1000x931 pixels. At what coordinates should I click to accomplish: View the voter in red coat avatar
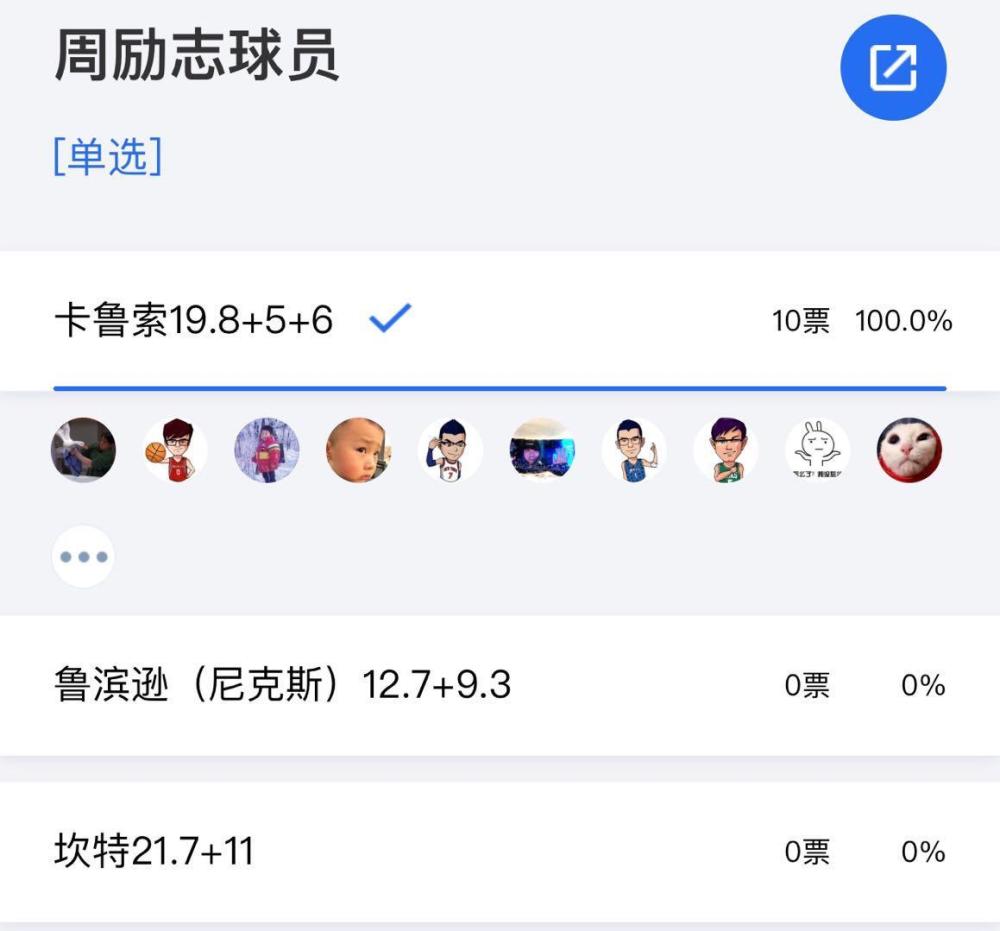coord(267,450)
